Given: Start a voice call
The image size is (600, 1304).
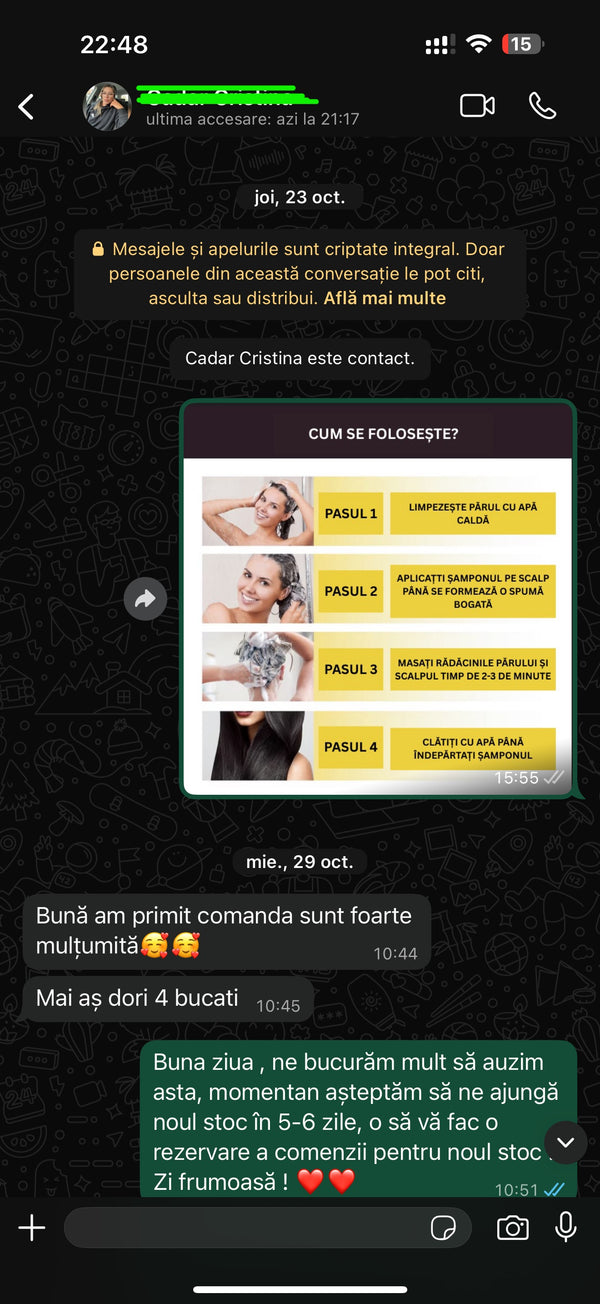Looking at the screenshot, I should click(542, 106).
